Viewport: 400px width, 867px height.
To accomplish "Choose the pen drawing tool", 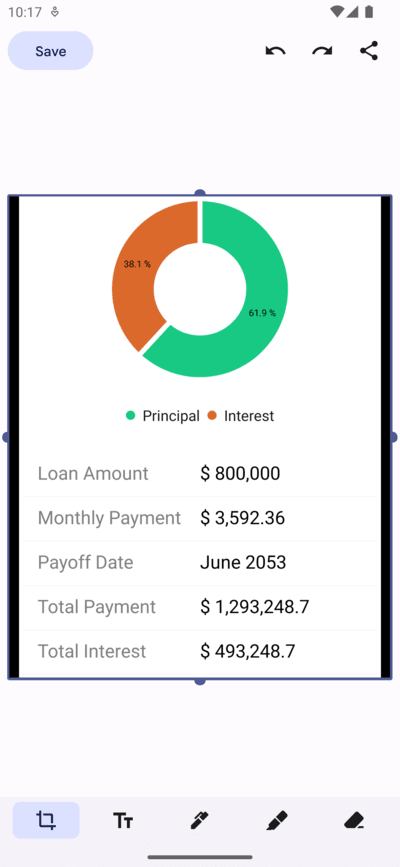I will [x=199, y=821].
